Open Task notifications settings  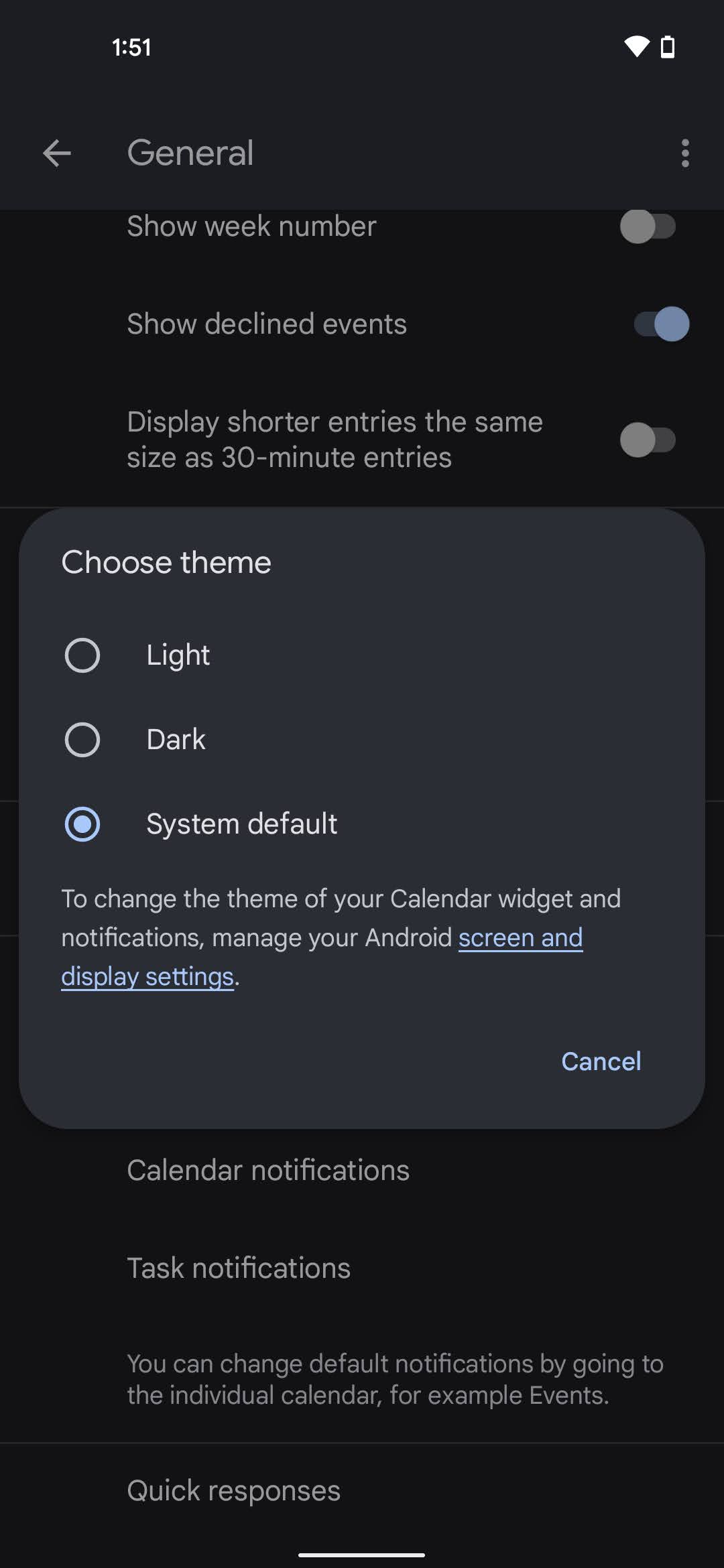coord(239,1268)
